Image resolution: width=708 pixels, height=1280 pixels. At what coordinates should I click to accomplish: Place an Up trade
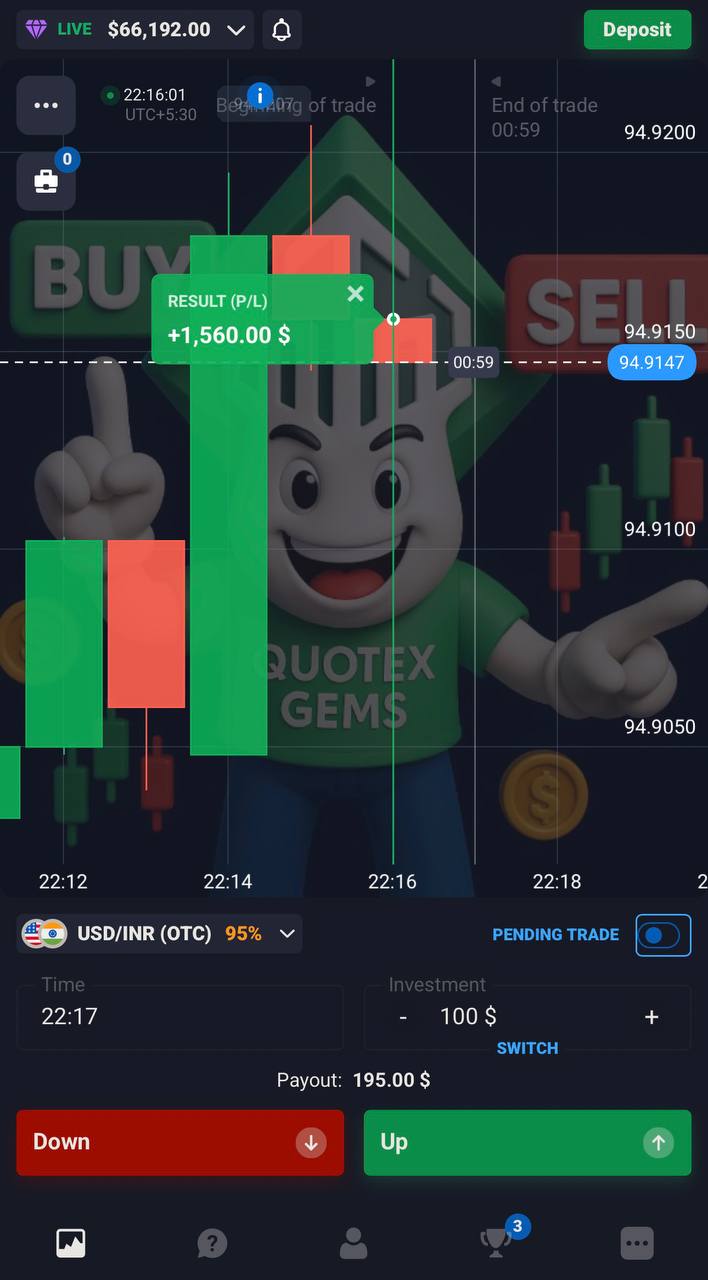pyautogui.click(x=527, y=1142)
